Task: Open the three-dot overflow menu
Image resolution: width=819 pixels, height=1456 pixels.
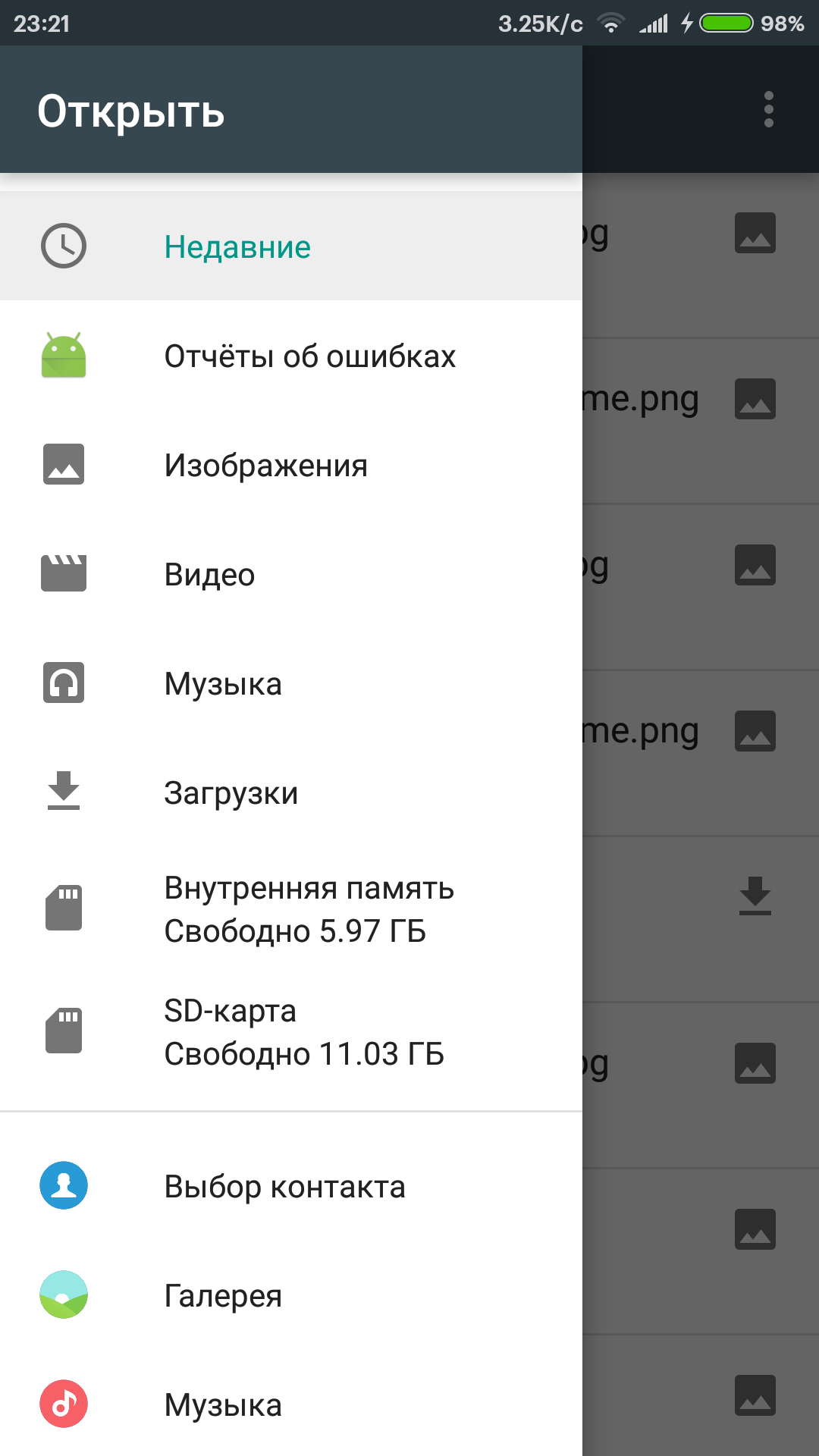Action: tap(768, 110)
